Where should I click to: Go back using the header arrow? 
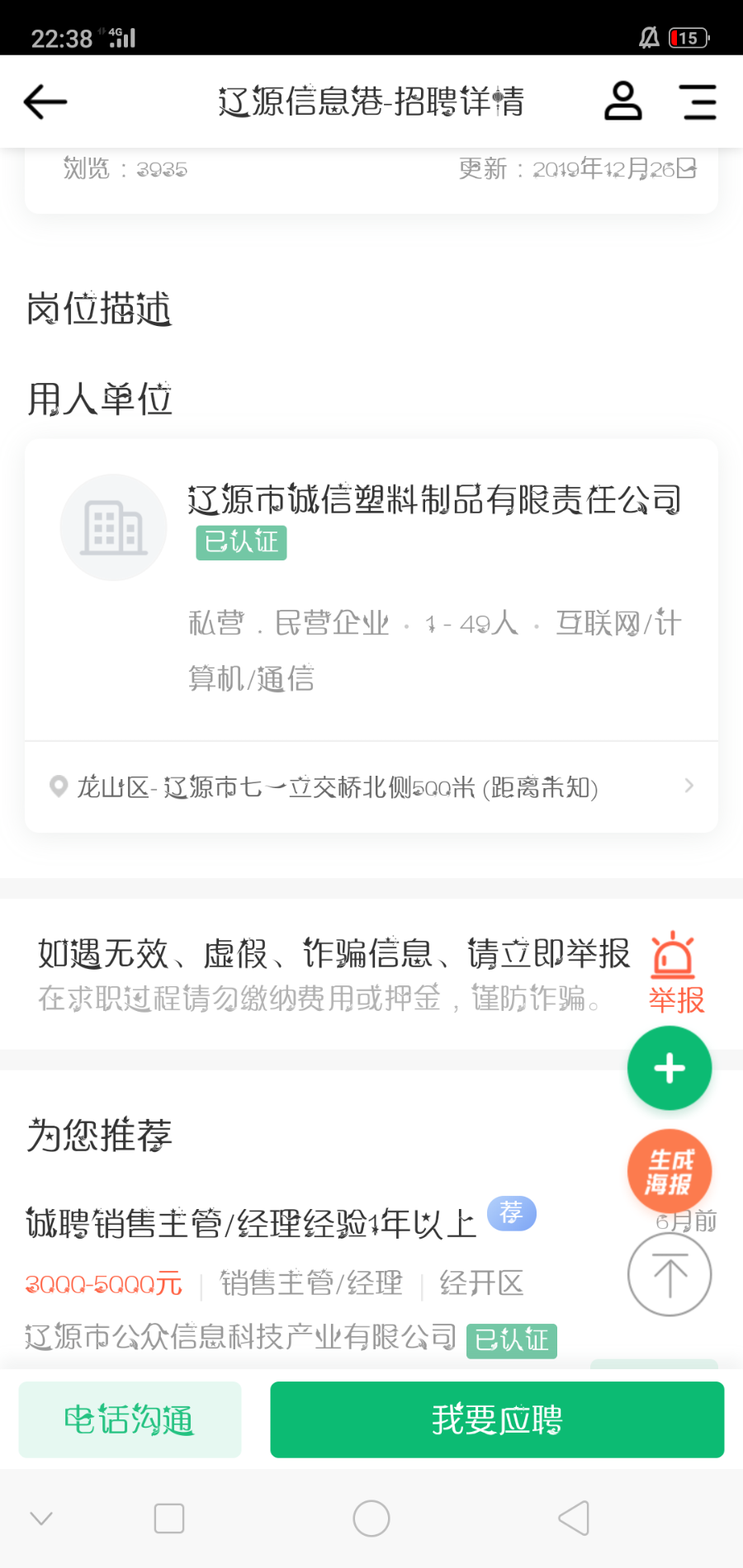coord(45,102)
